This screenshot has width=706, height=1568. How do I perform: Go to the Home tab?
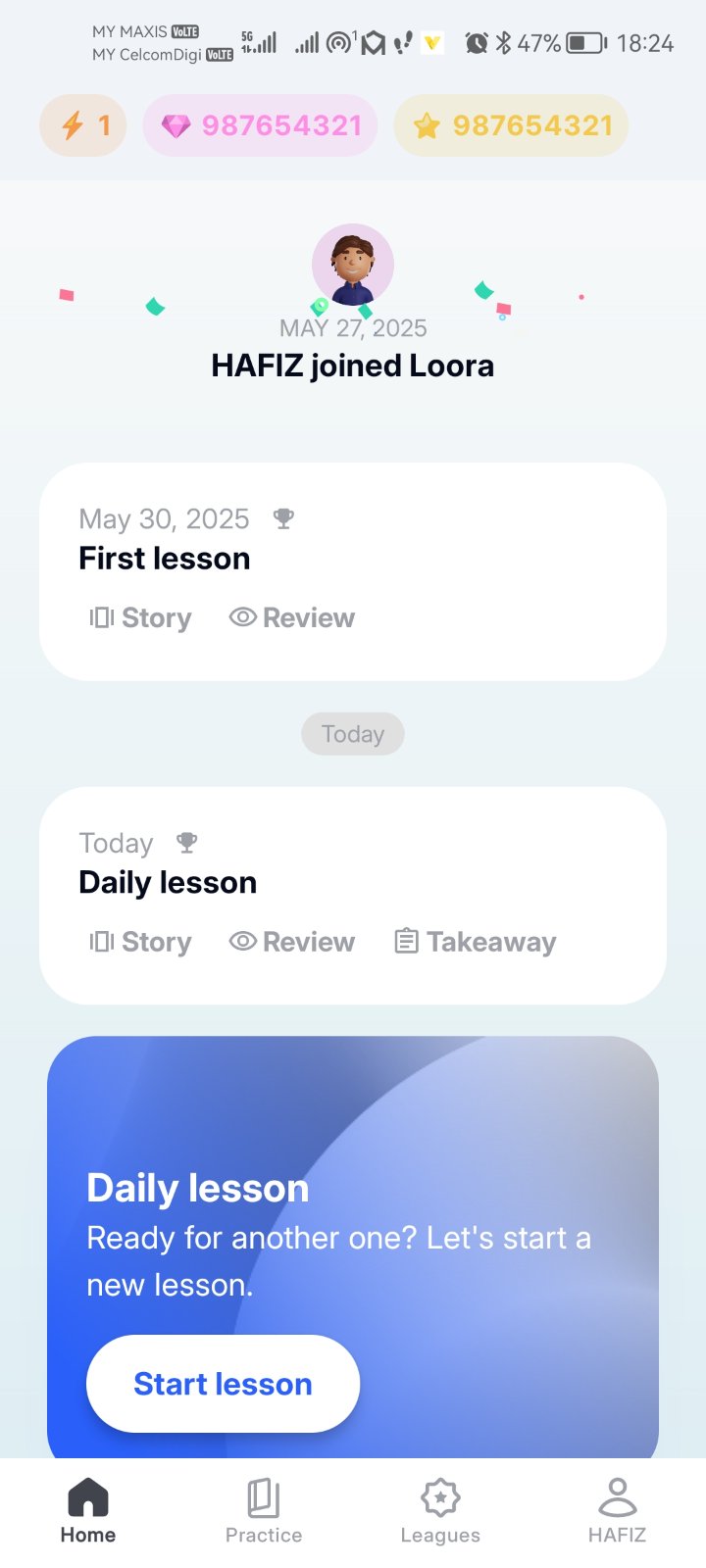[x=88, y=1510]
